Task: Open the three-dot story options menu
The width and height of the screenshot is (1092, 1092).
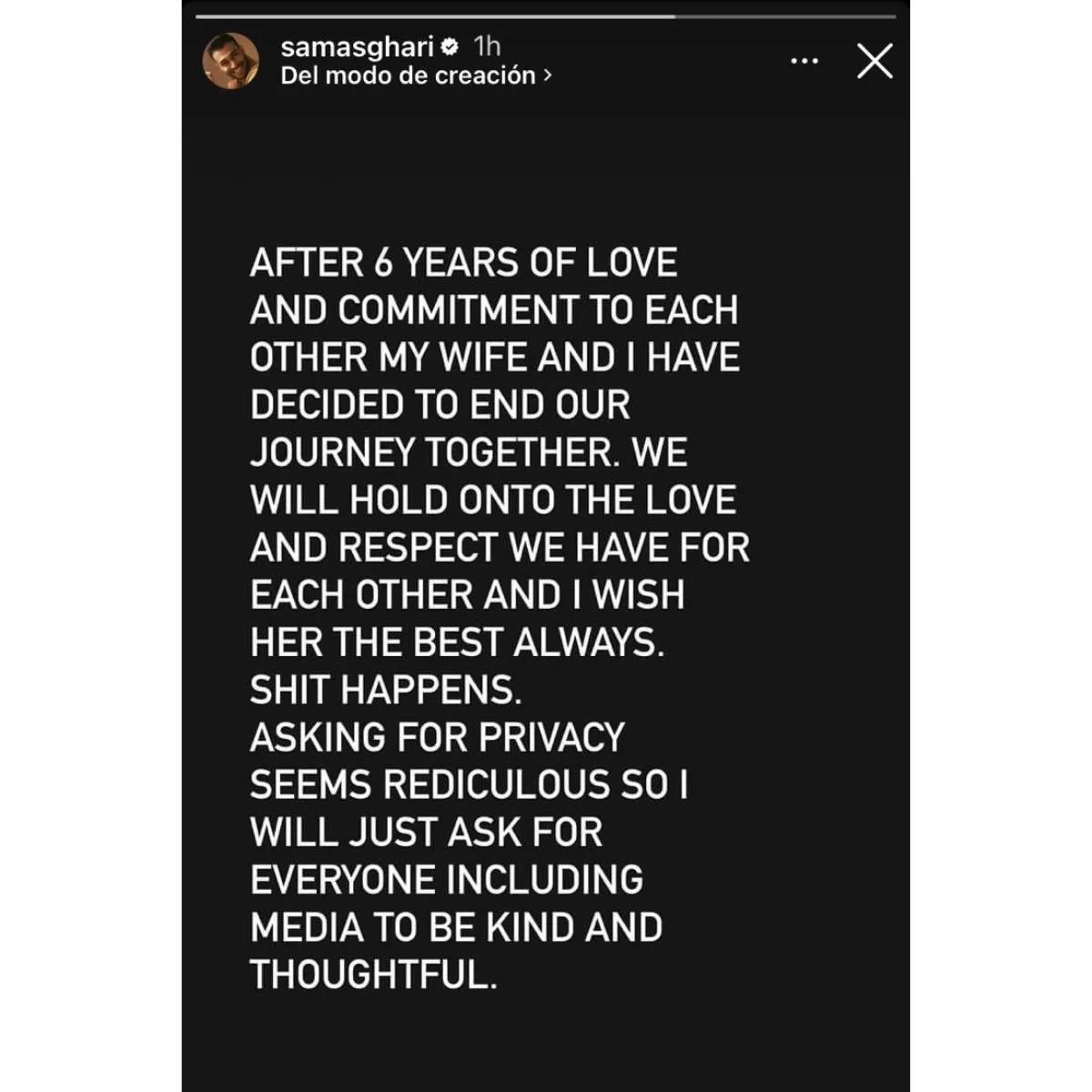Action: 804,62
